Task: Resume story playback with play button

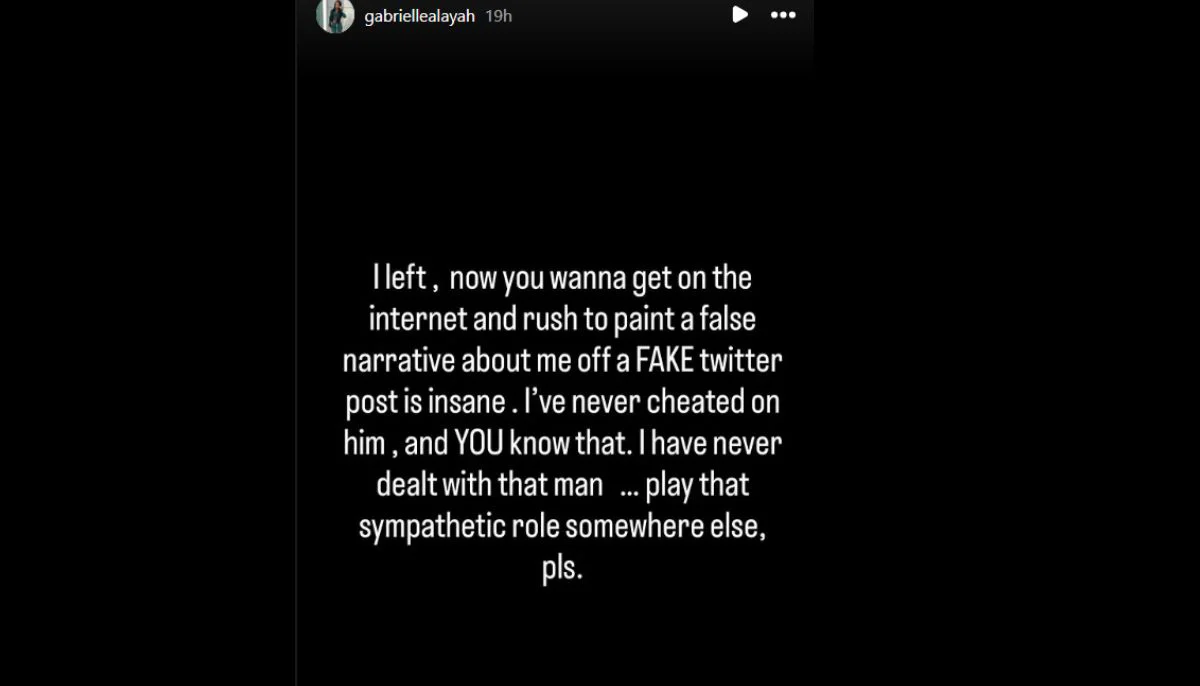Action: [x=740, y=15]
